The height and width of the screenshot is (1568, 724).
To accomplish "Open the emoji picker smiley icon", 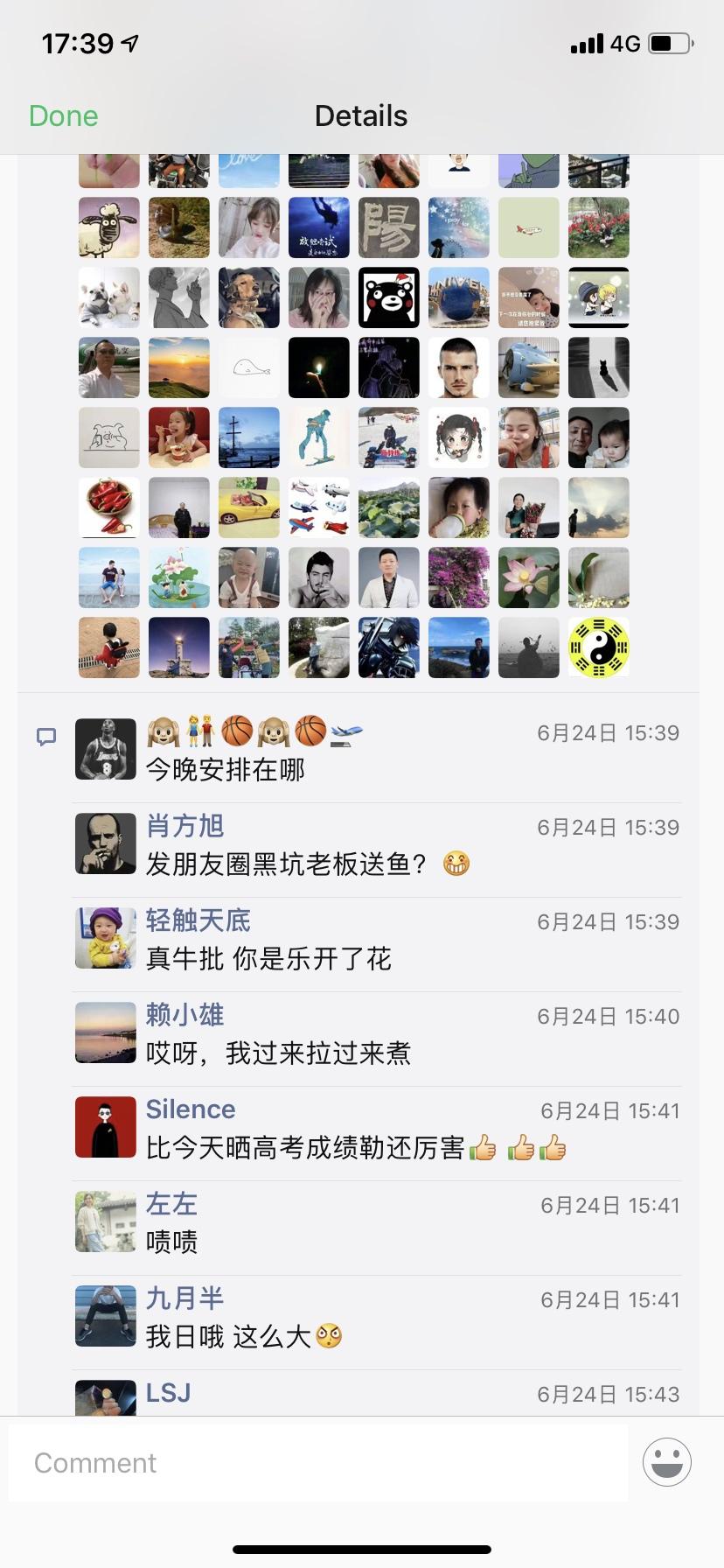I will [667, 1461].
